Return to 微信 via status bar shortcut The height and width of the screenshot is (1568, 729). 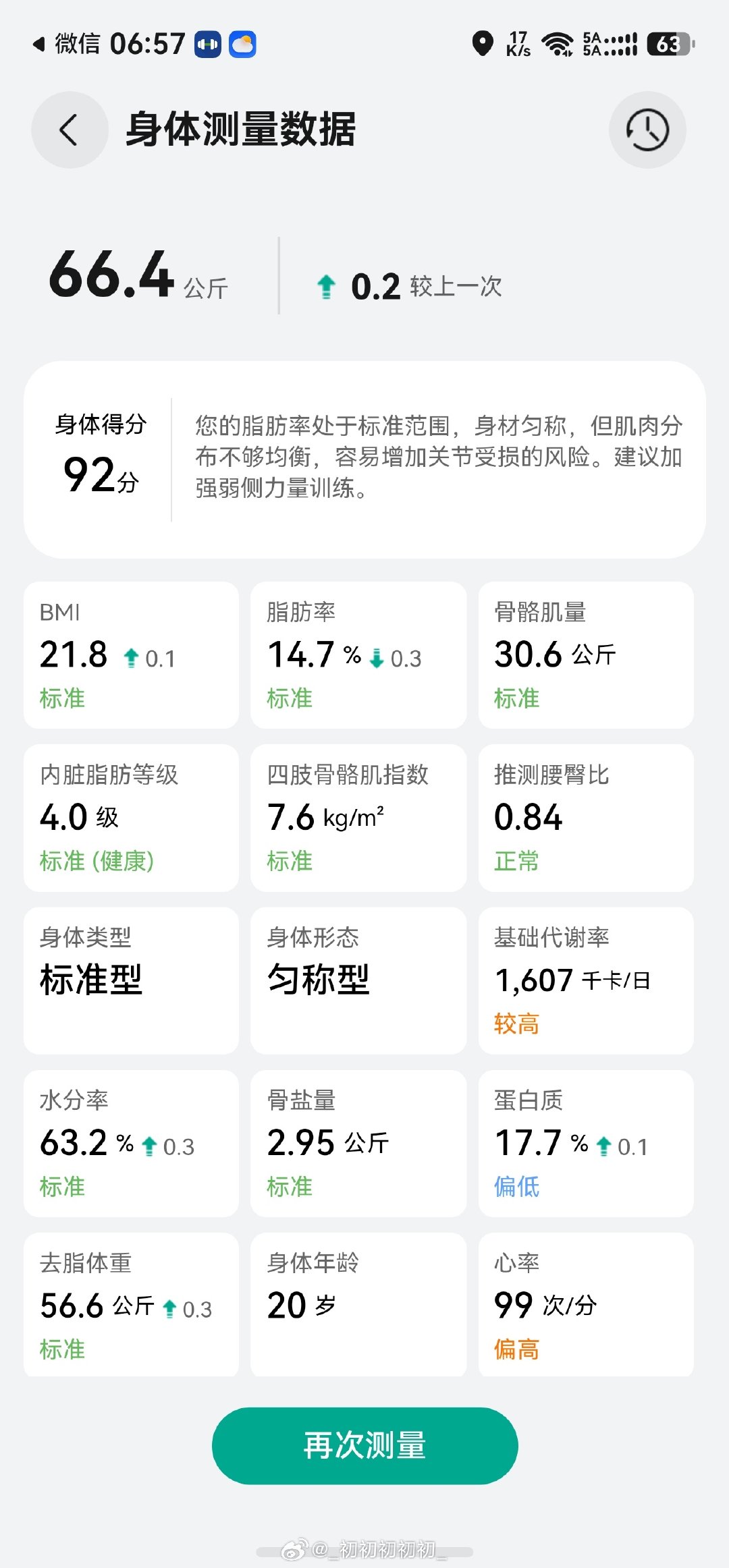pyautogui.click(x=66, y=45)
